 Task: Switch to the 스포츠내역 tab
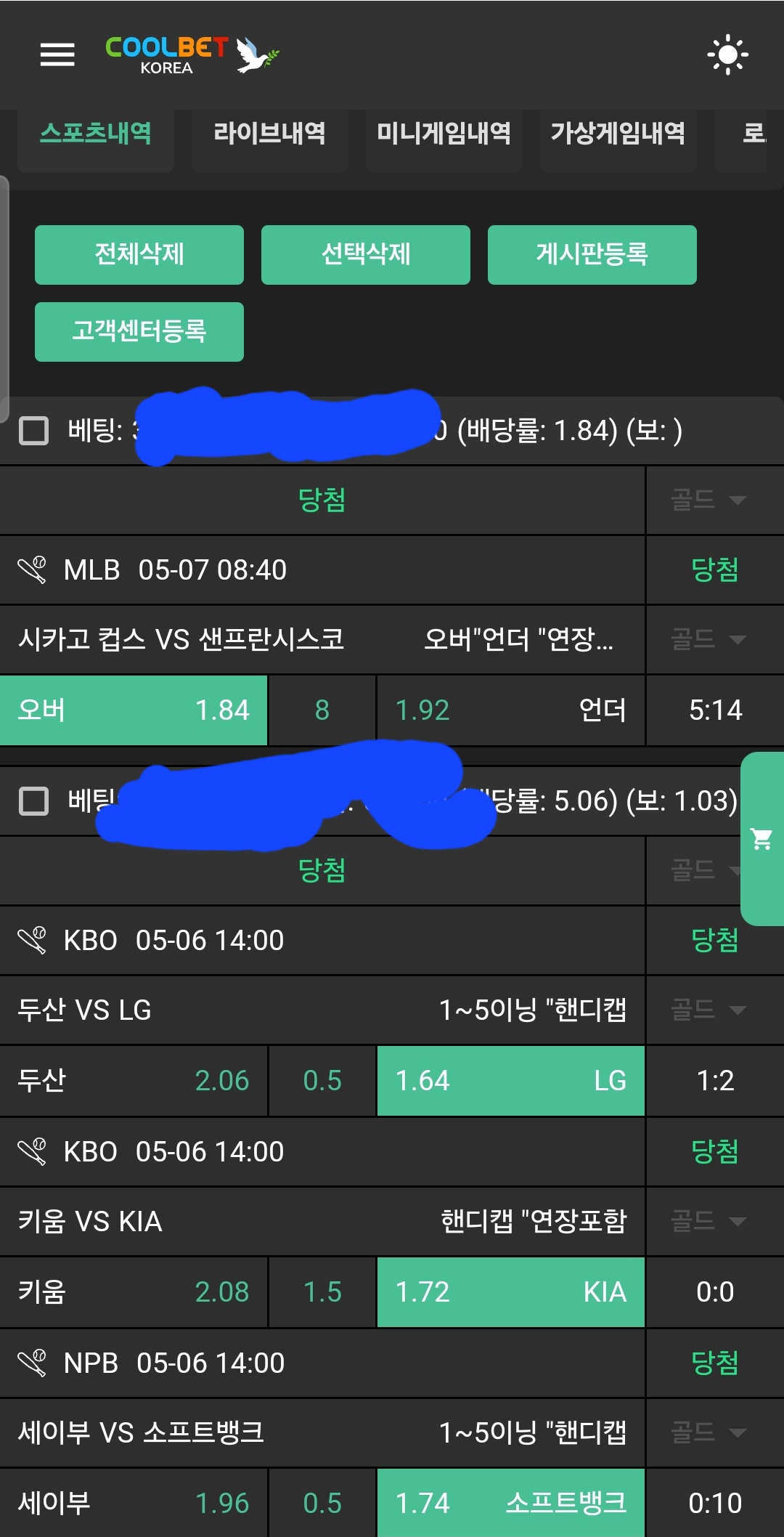coord(96,134)
